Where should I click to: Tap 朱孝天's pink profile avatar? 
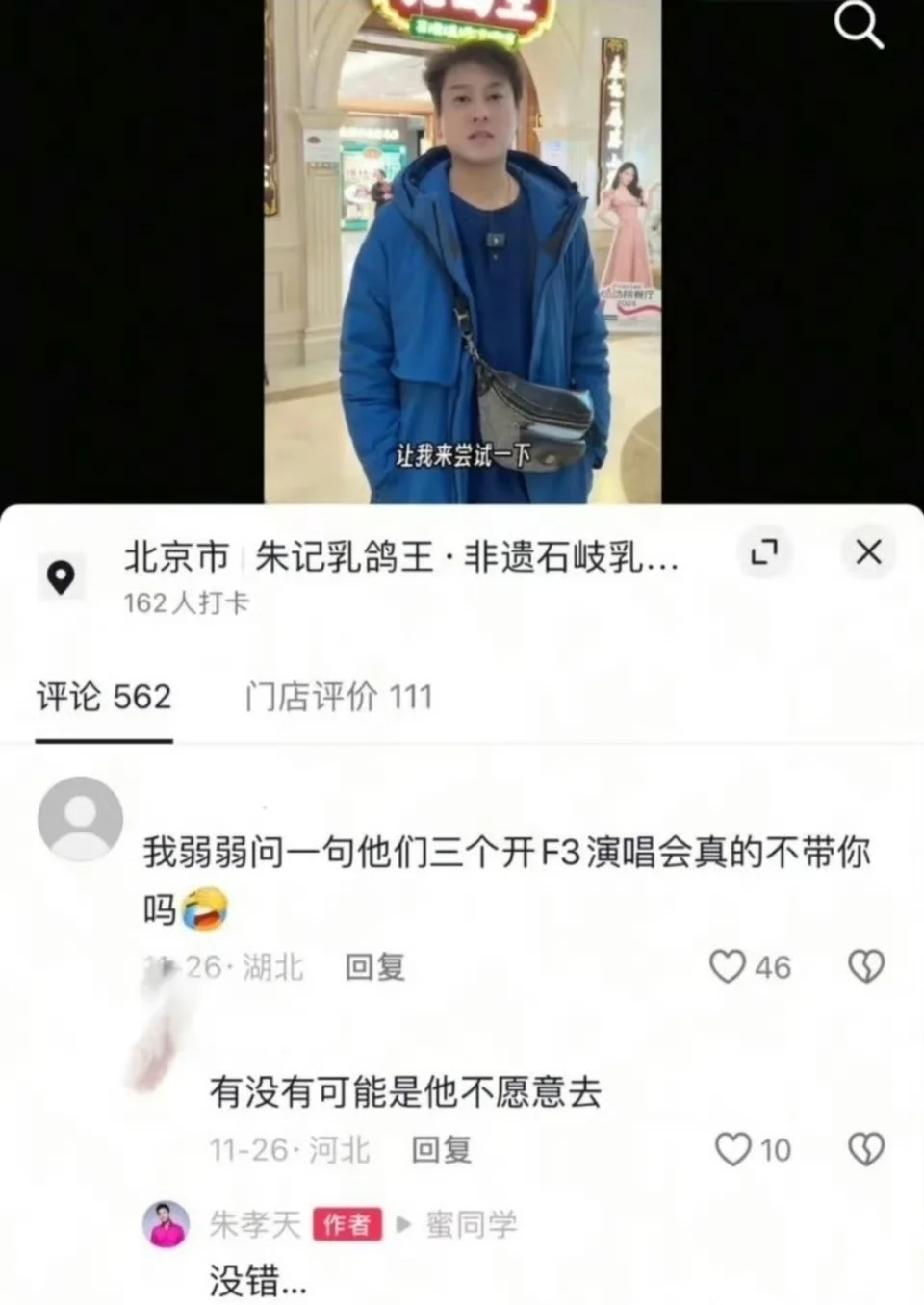(x=164, y=1223)
